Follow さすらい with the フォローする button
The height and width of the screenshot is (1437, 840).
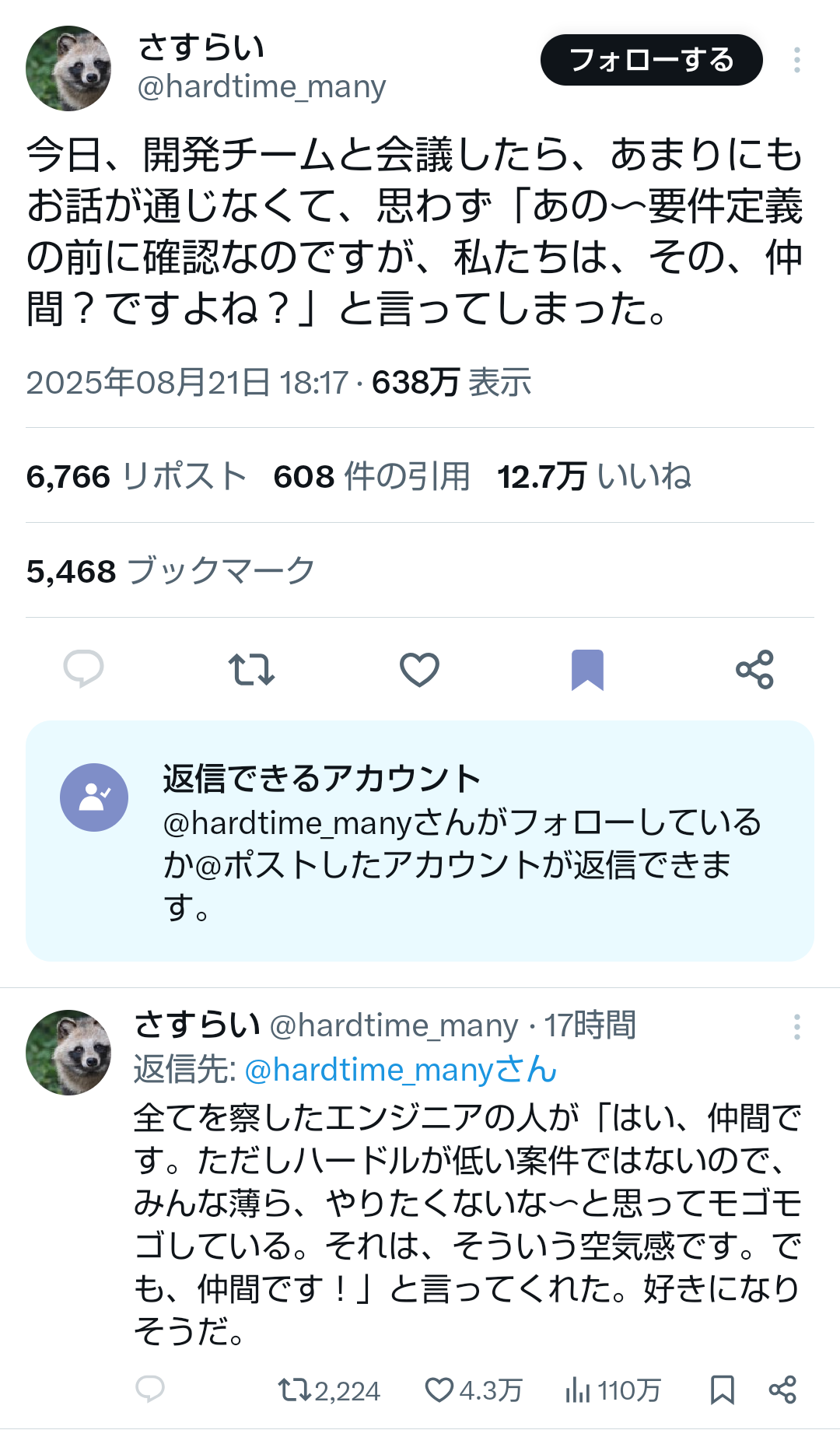coord(652,58)
